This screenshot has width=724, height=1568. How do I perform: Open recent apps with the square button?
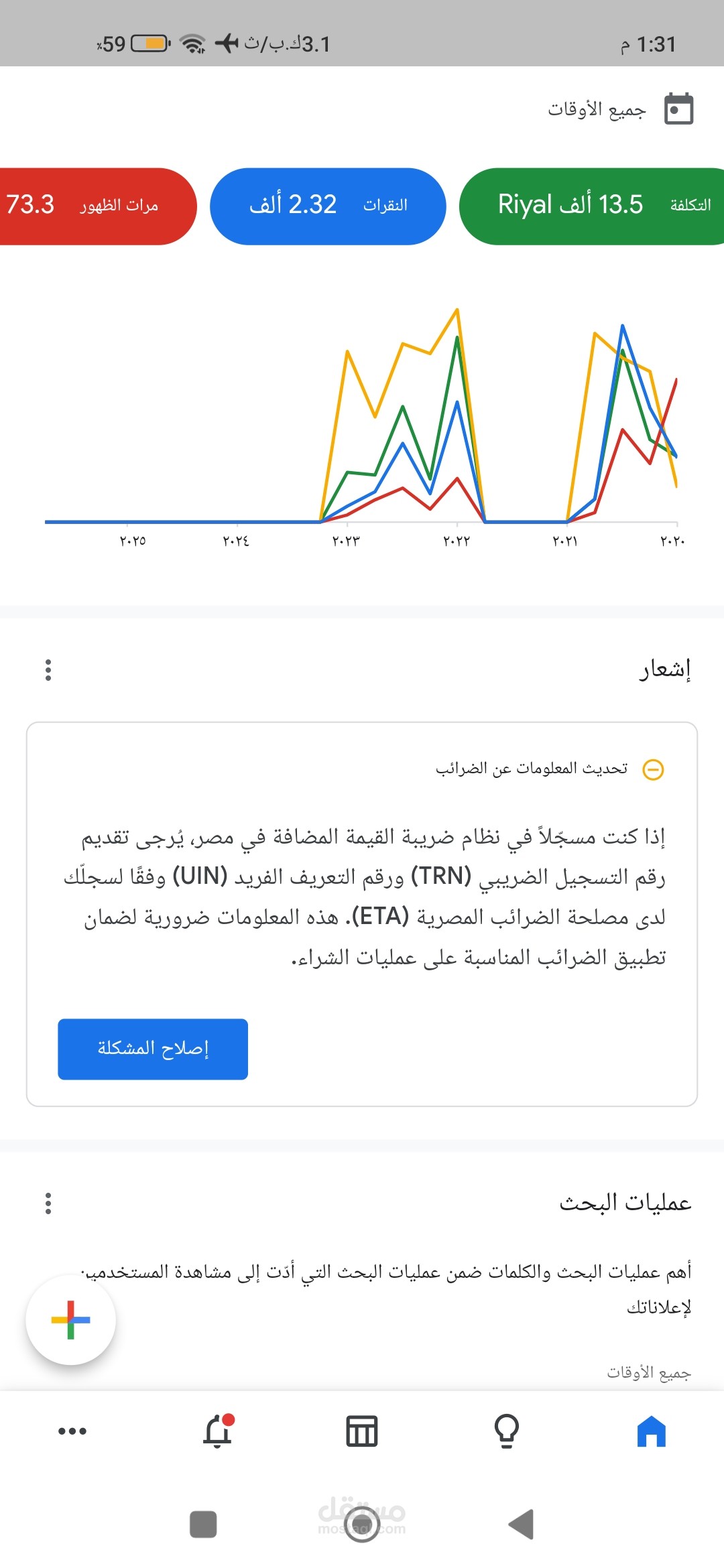[x=203, y=1524]
